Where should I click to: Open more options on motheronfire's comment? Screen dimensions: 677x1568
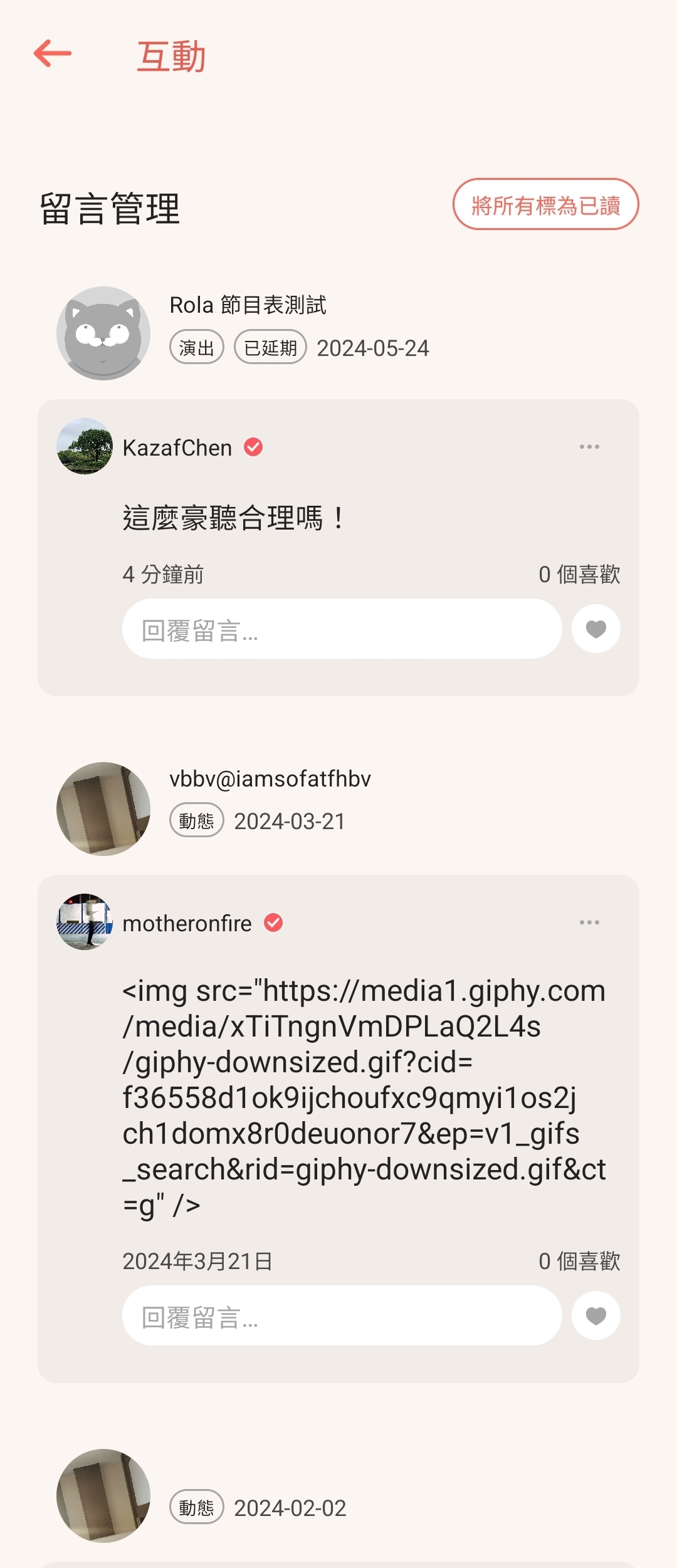(589, 923)
